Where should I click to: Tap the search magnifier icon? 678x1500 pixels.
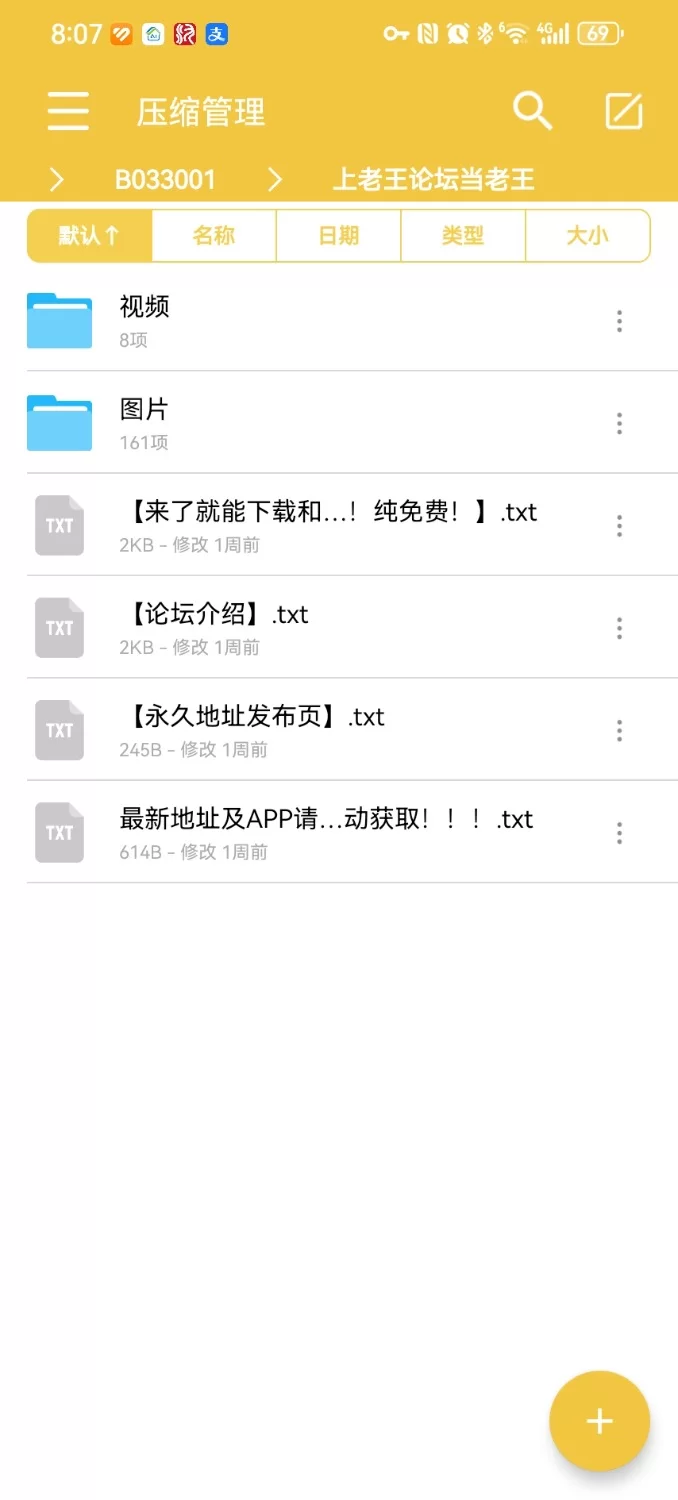pos(532,111)
